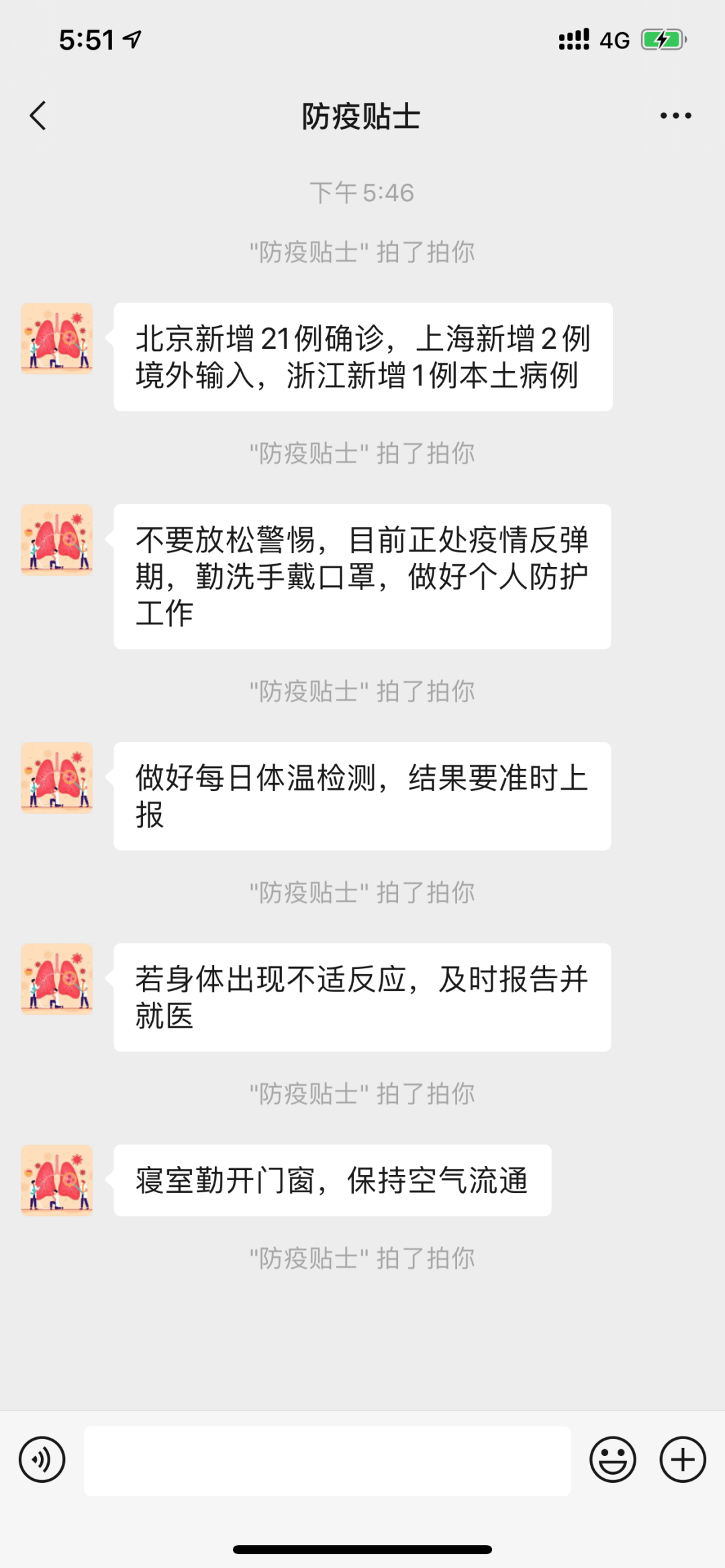Open sender profile beside 寝室勤开门窗 message
Screen dimensions: 725x1568
57,1180
